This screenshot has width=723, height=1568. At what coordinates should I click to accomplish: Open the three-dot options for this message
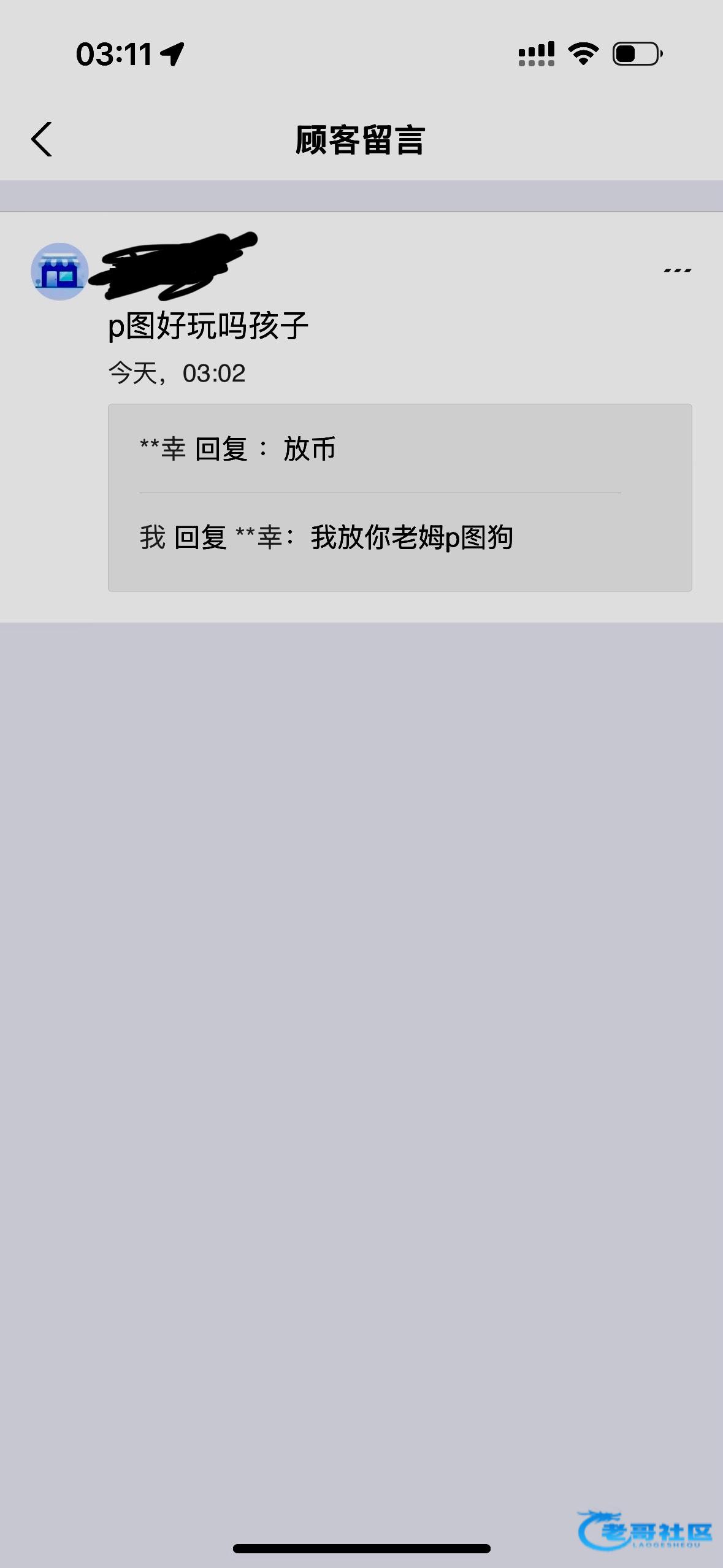(678, 271)
